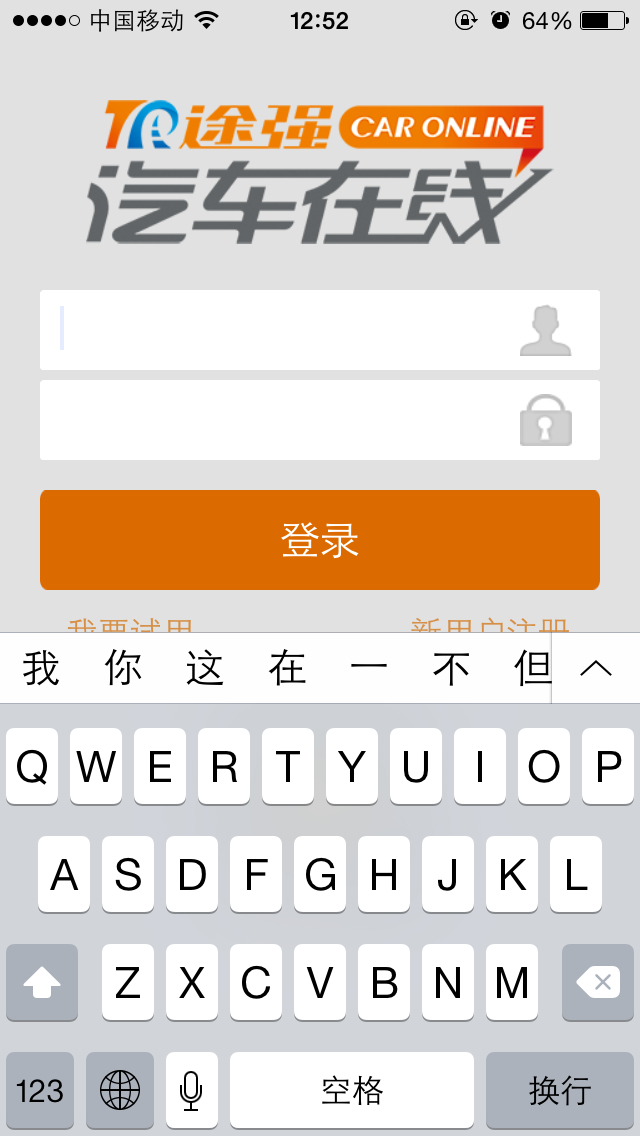Change keyboard language with globe key
This screenshot has width=640, height=1136.
pyautogui.click(x=120, y=1090)
